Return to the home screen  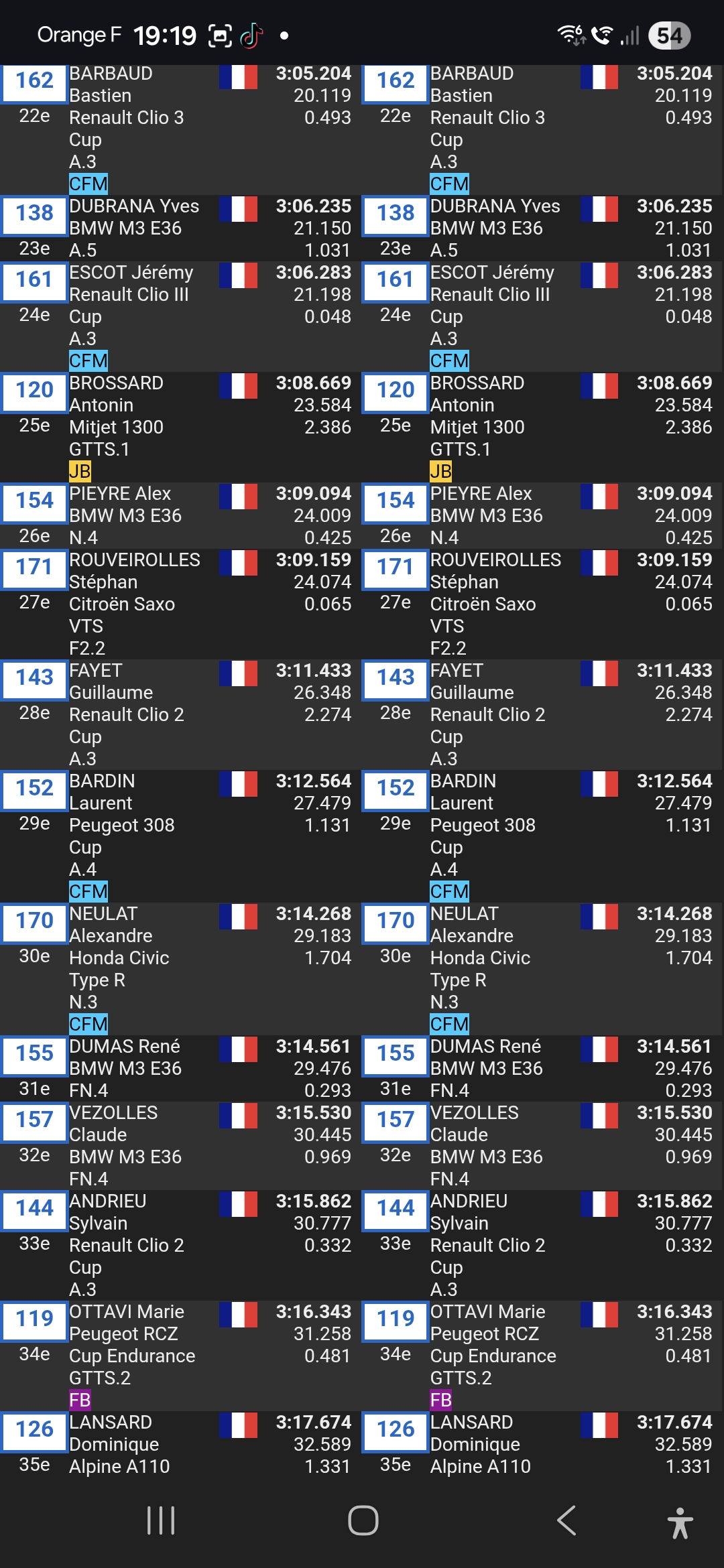(x=363, y=1520)
